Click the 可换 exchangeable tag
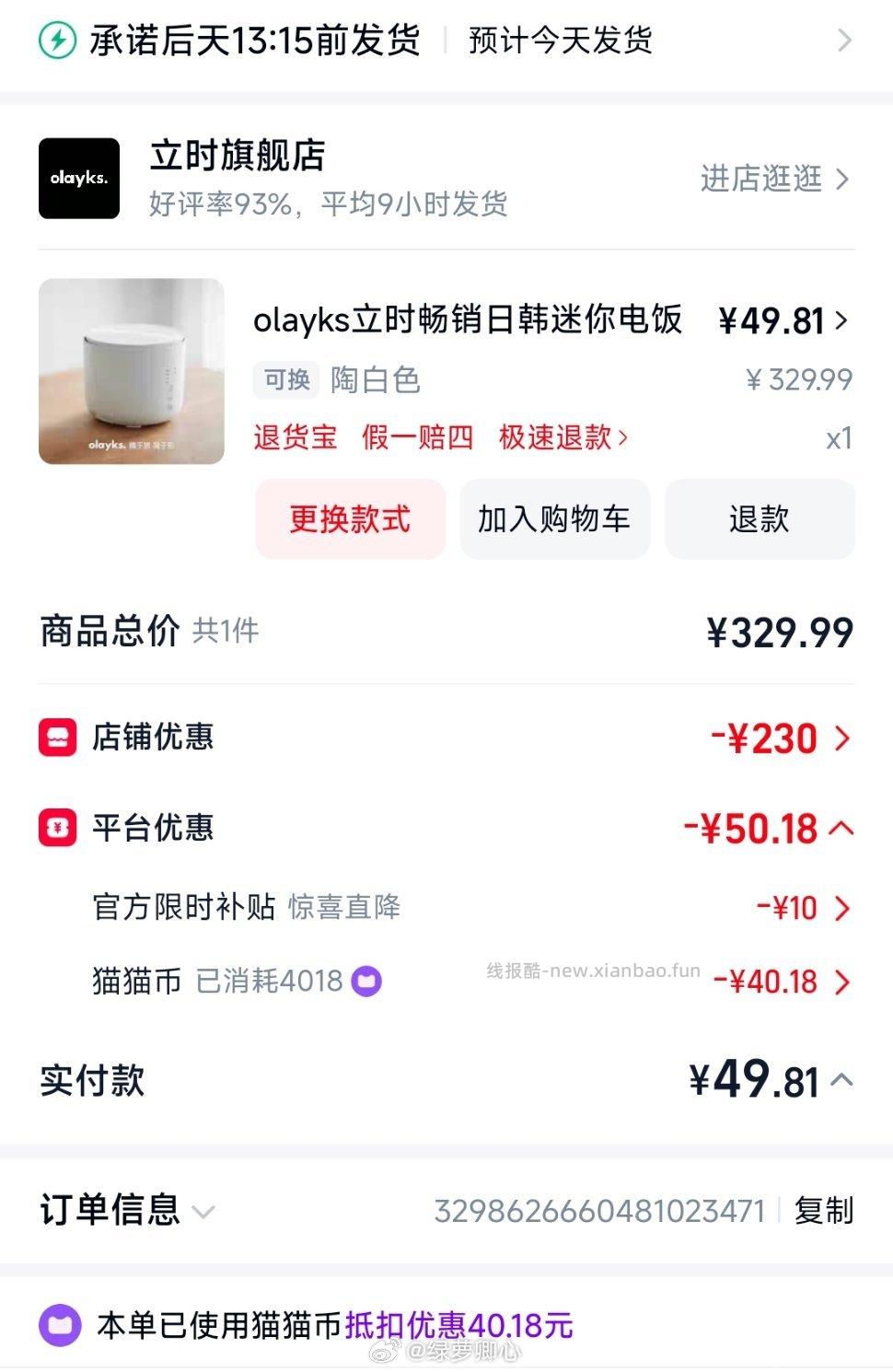893x1372 pixels. [x=285, y=379]
